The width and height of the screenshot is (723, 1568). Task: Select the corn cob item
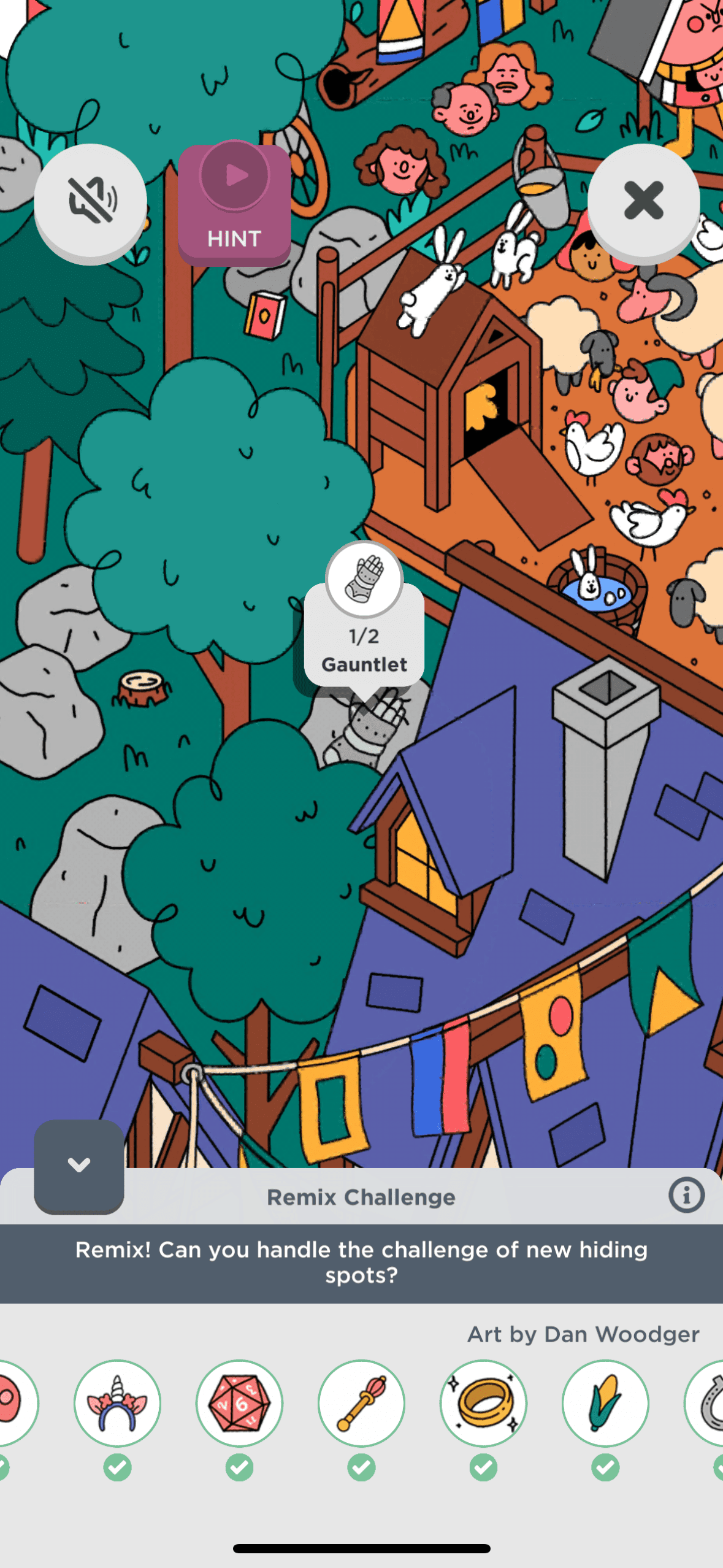pos(605,1403)
